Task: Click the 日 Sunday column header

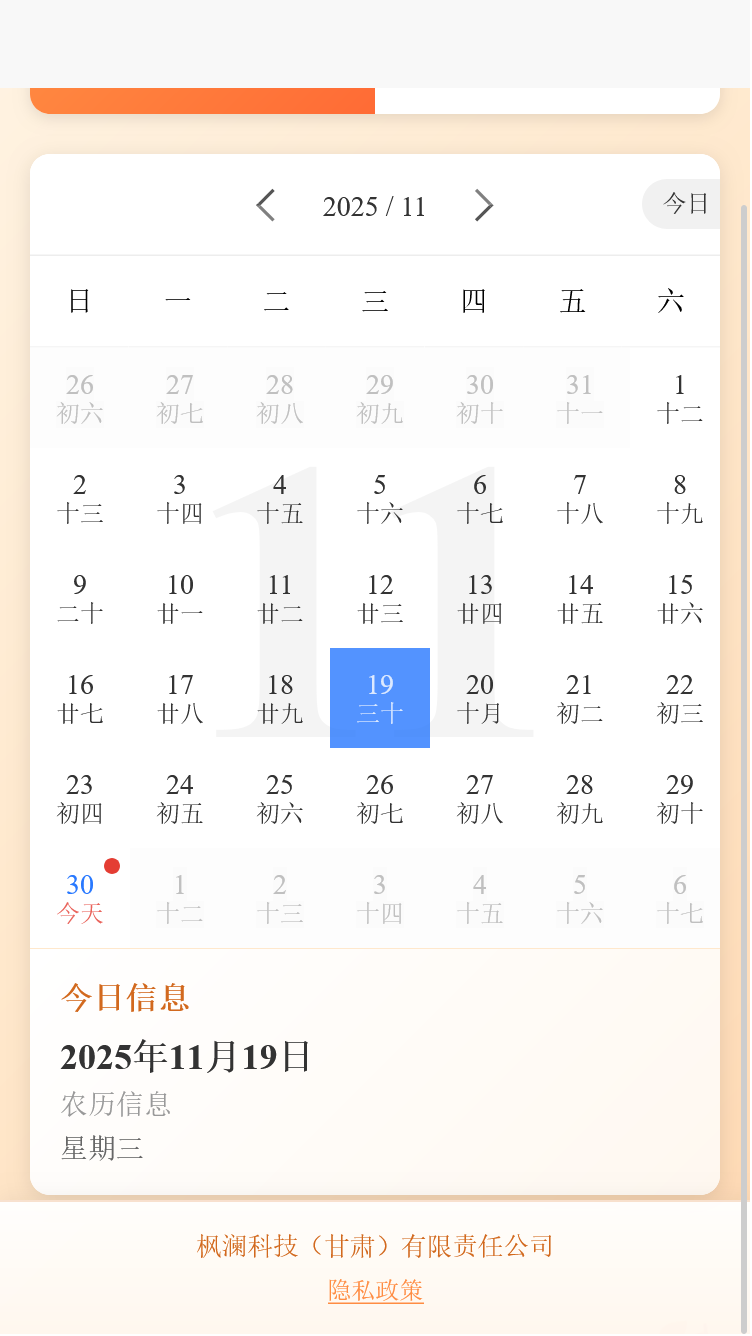Action: pos(80,301)
